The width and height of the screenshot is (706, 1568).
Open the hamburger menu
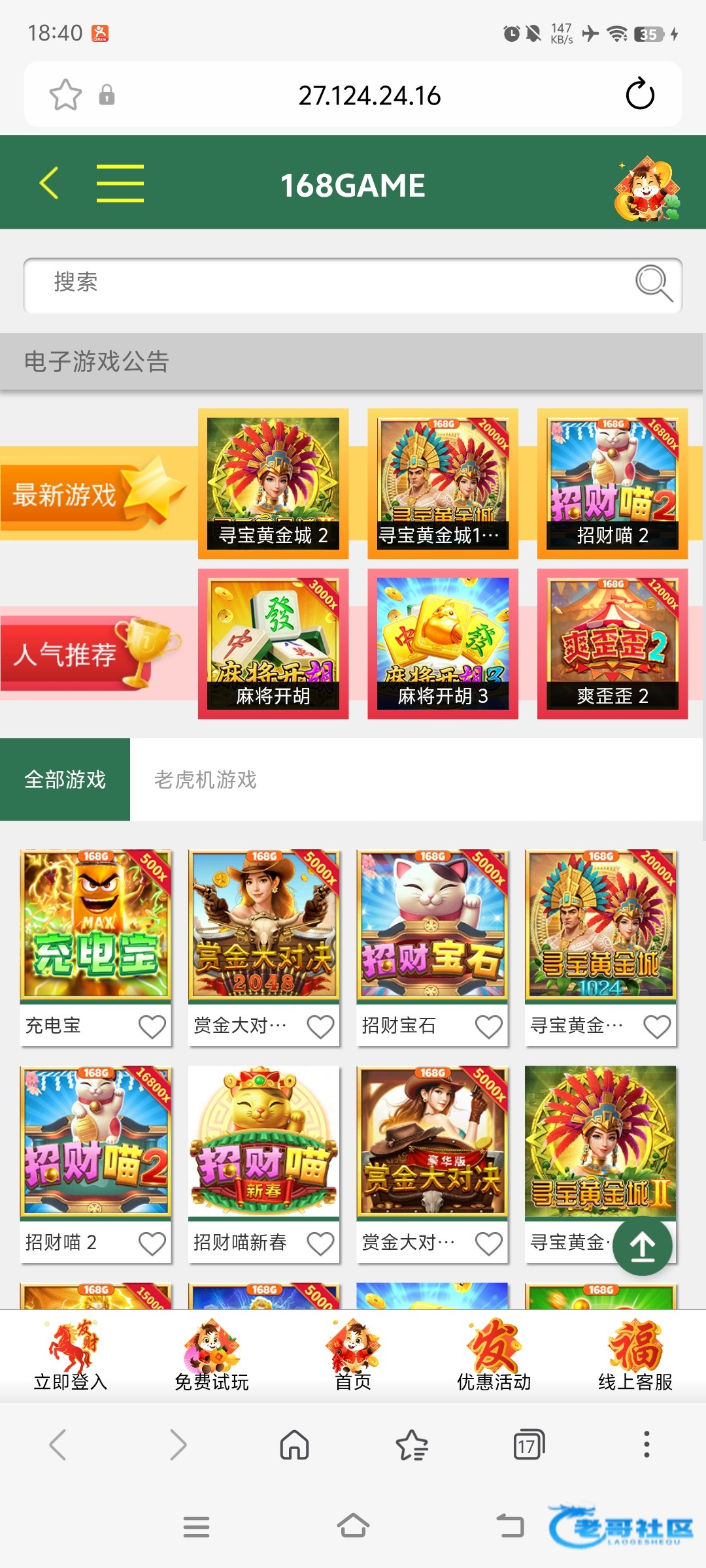click(120, 183)
